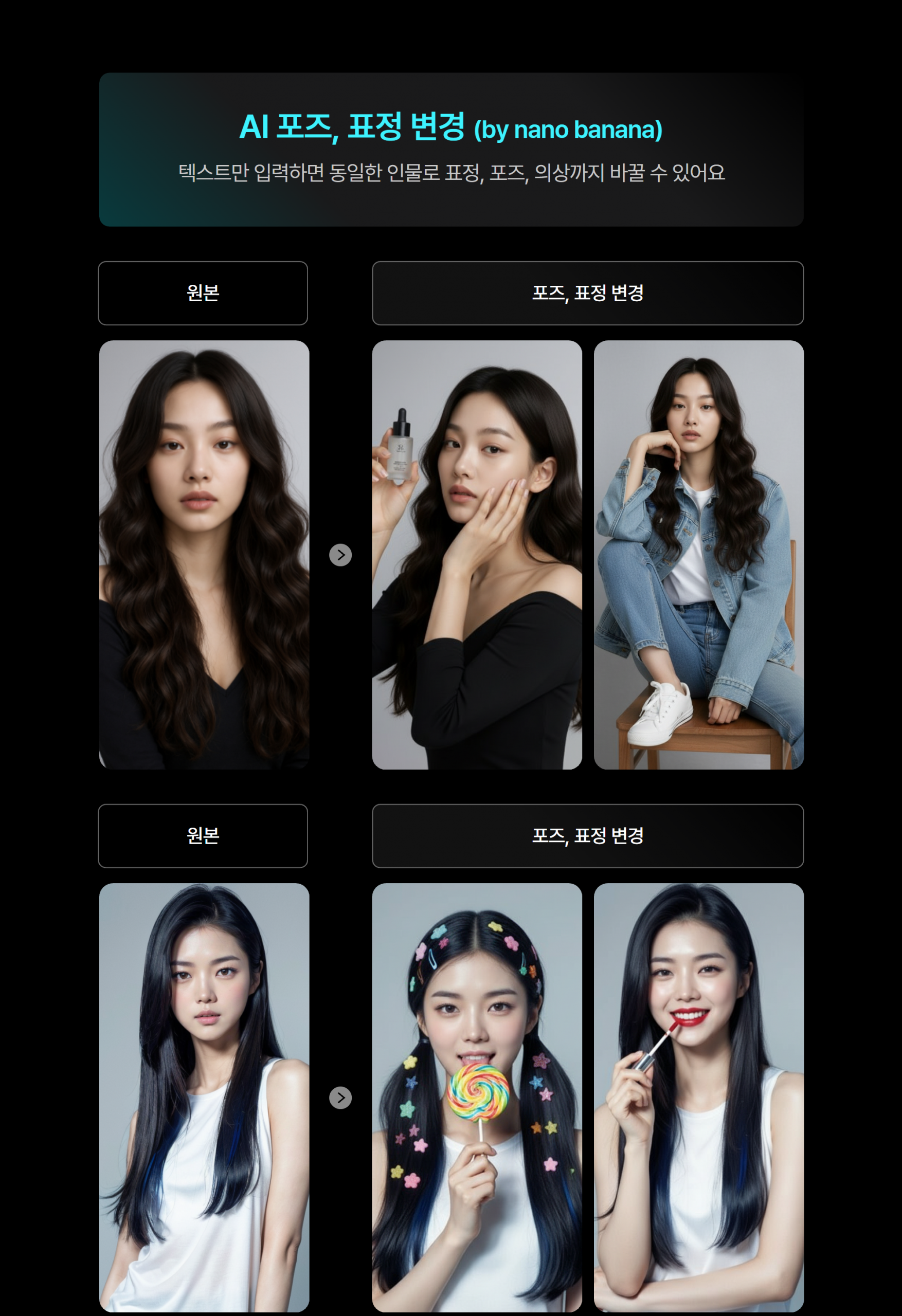
Task: Select the second 원본 section label
Action: pos(202,836)
